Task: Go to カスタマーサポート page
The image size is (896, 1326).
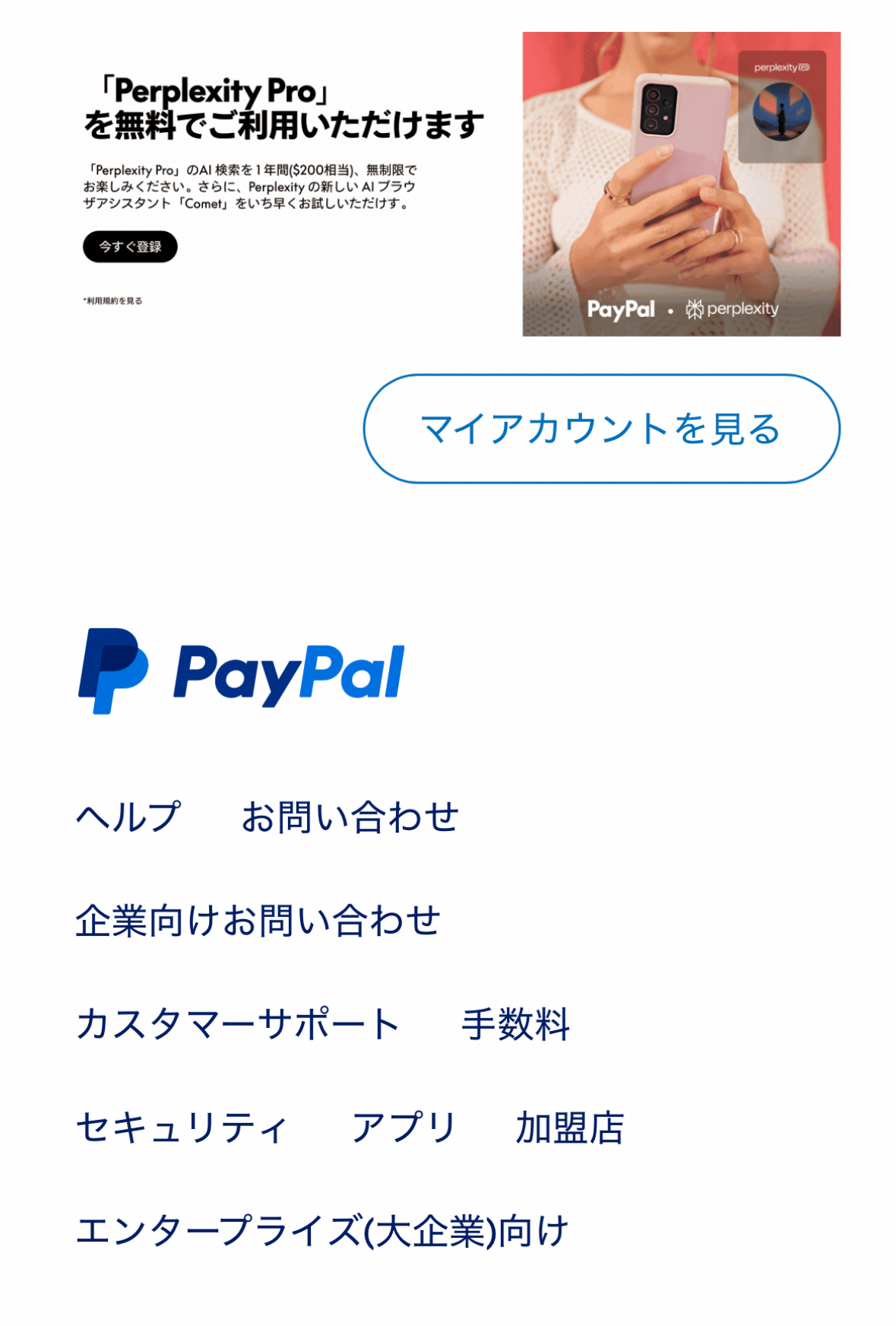Action: (238, 1024)
